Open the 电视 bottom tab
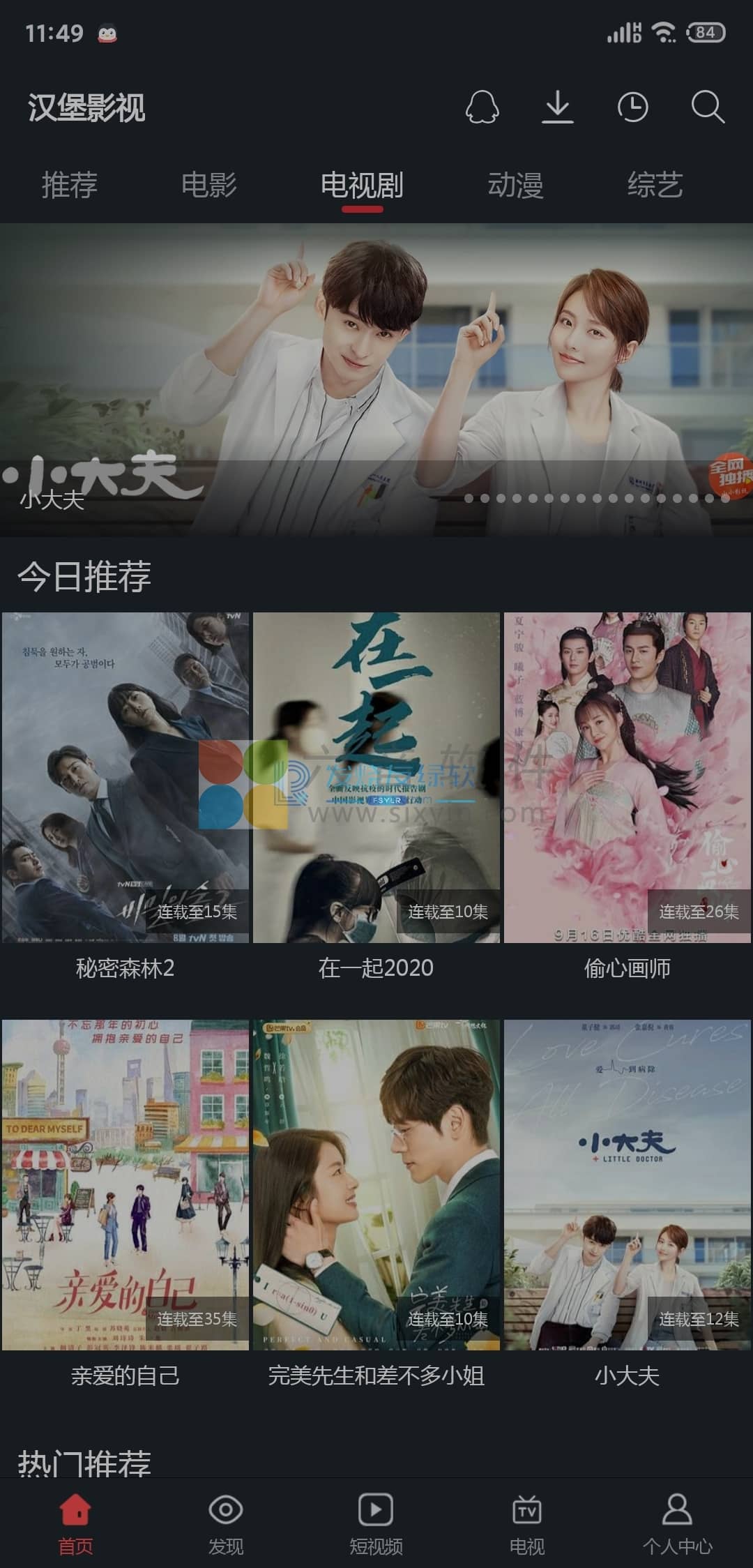Image resolution: width=753 pixels, height=1568 pixels. (527, 1525)
